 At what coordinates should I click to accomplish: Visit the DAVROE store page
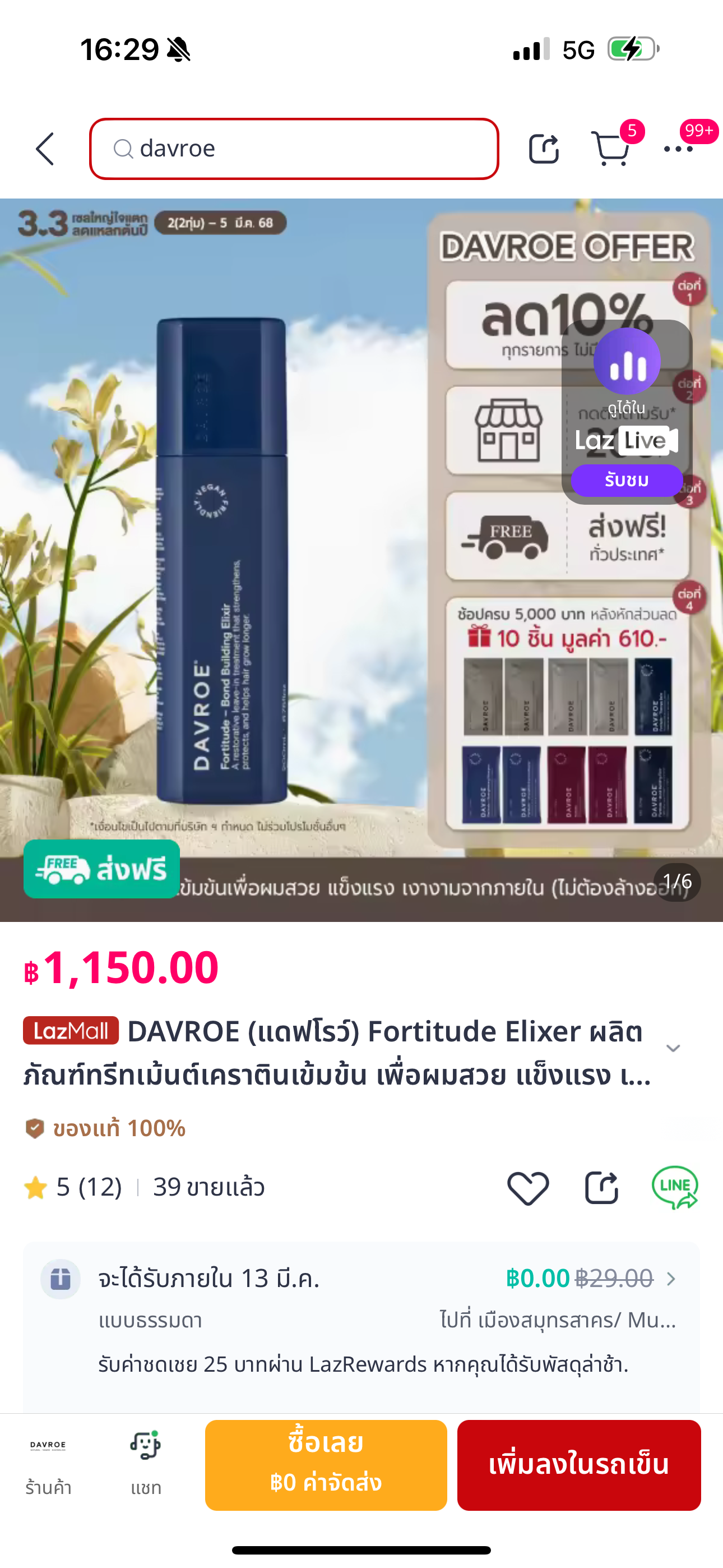coord(48,1464)
